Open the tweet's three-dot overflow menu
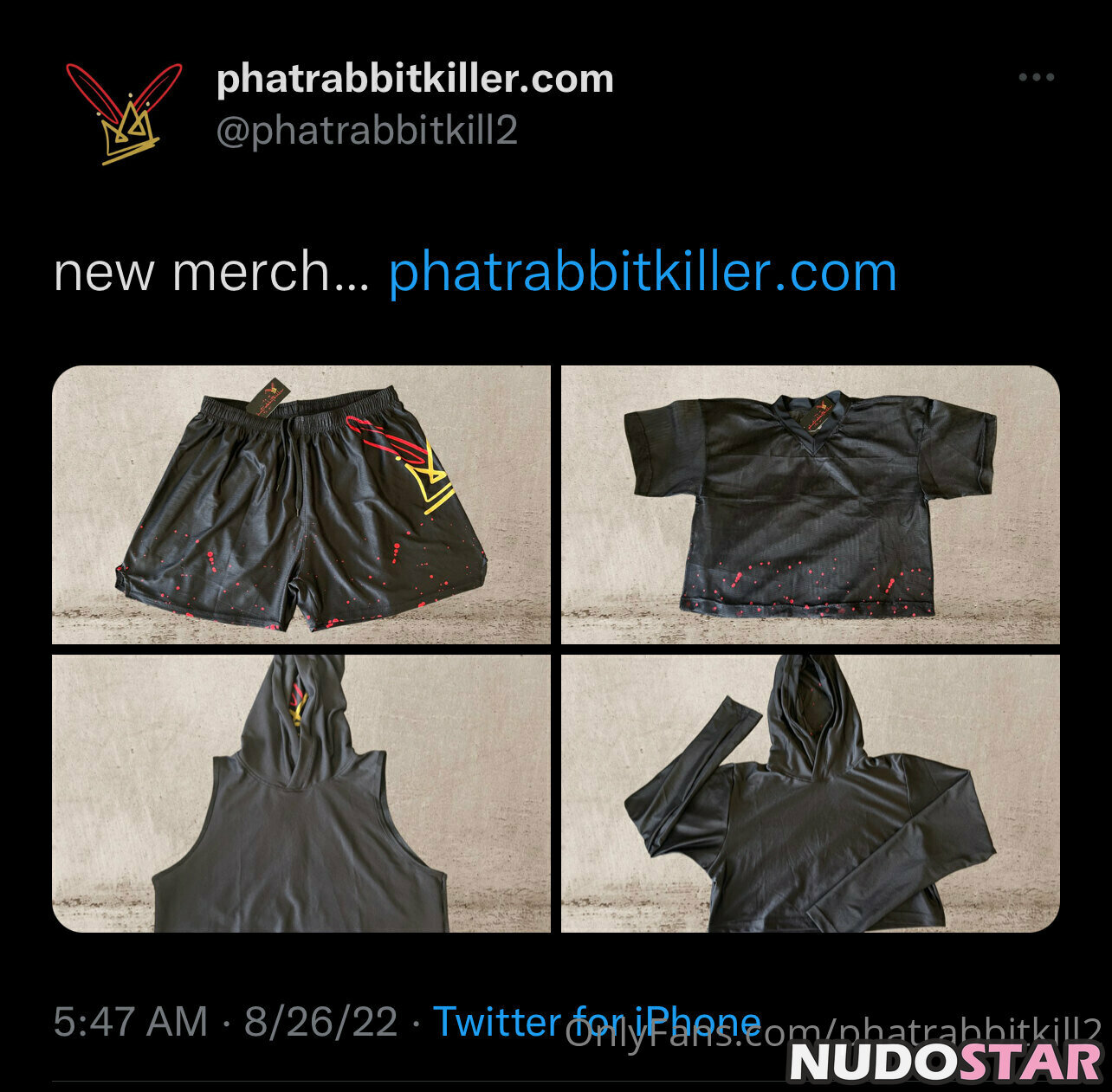 click(x=1036, y=78)
